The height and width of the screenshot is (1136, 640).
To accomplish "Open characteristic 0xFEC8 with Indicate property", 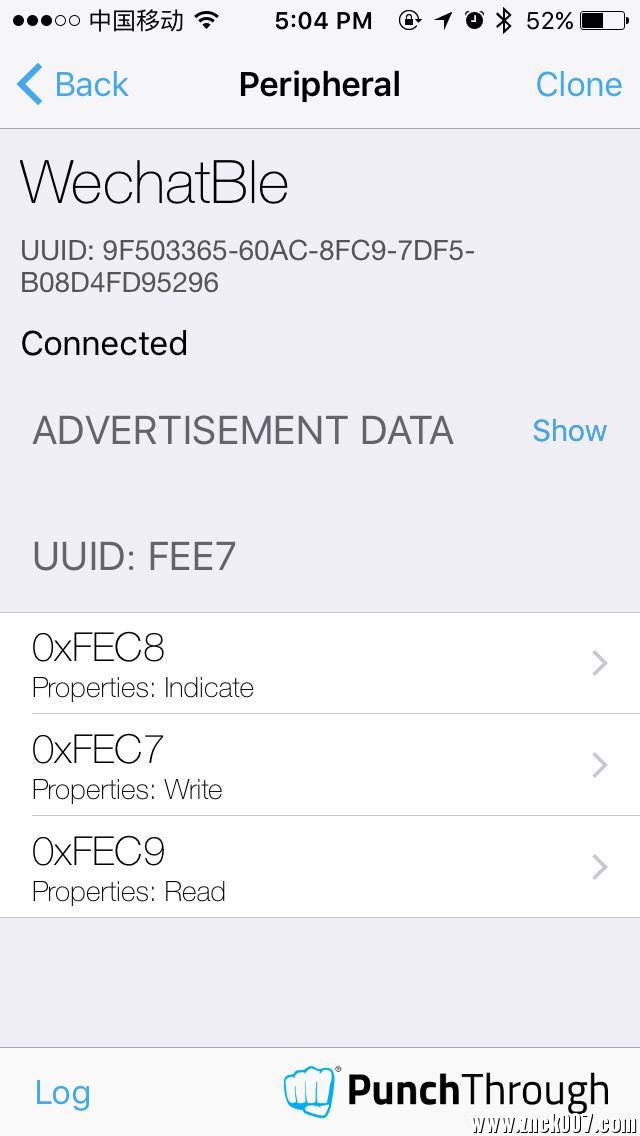I will [320, 663].
